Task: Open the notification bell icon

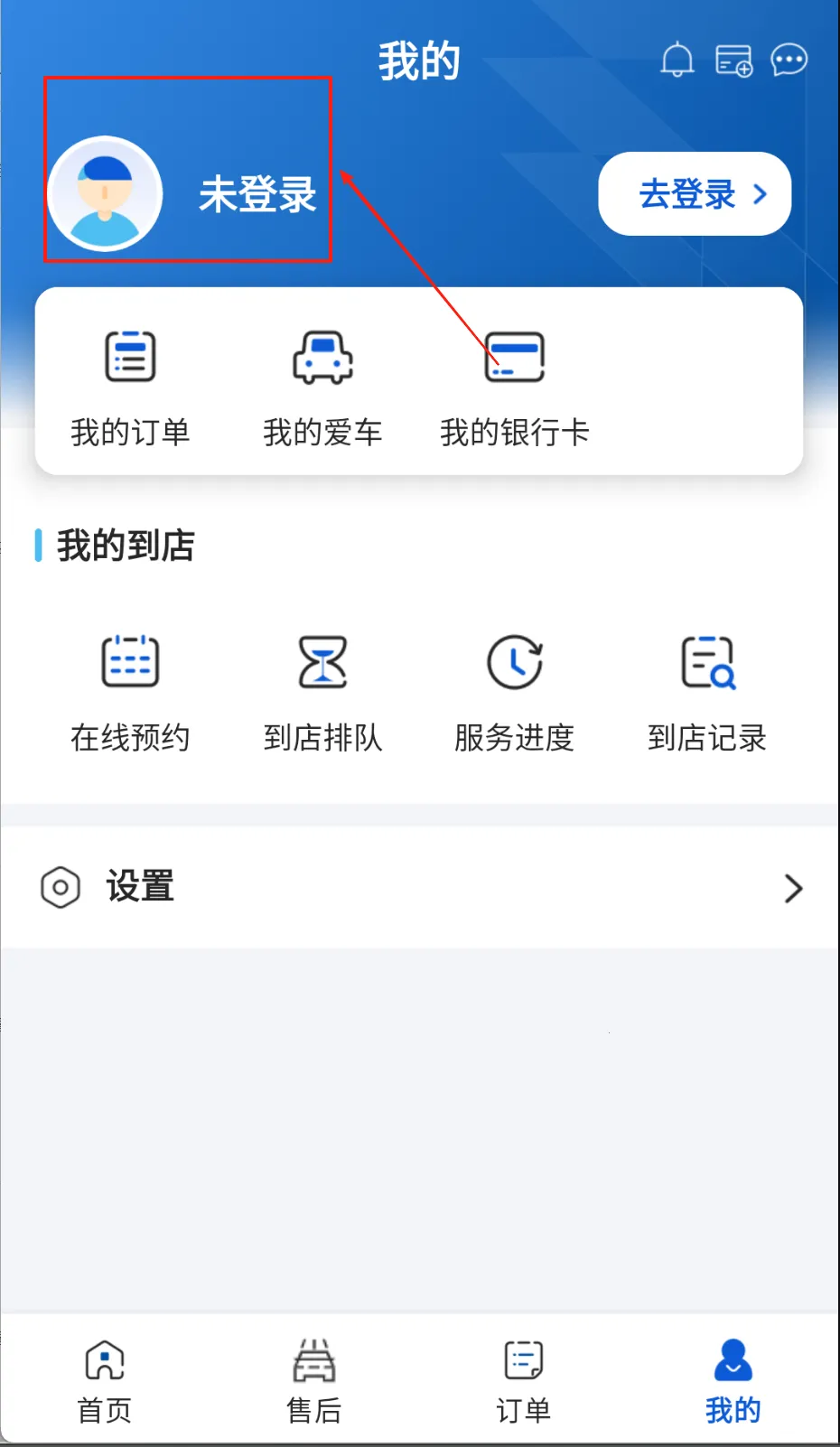Action: pyautogui.click(x=677, y=60)
